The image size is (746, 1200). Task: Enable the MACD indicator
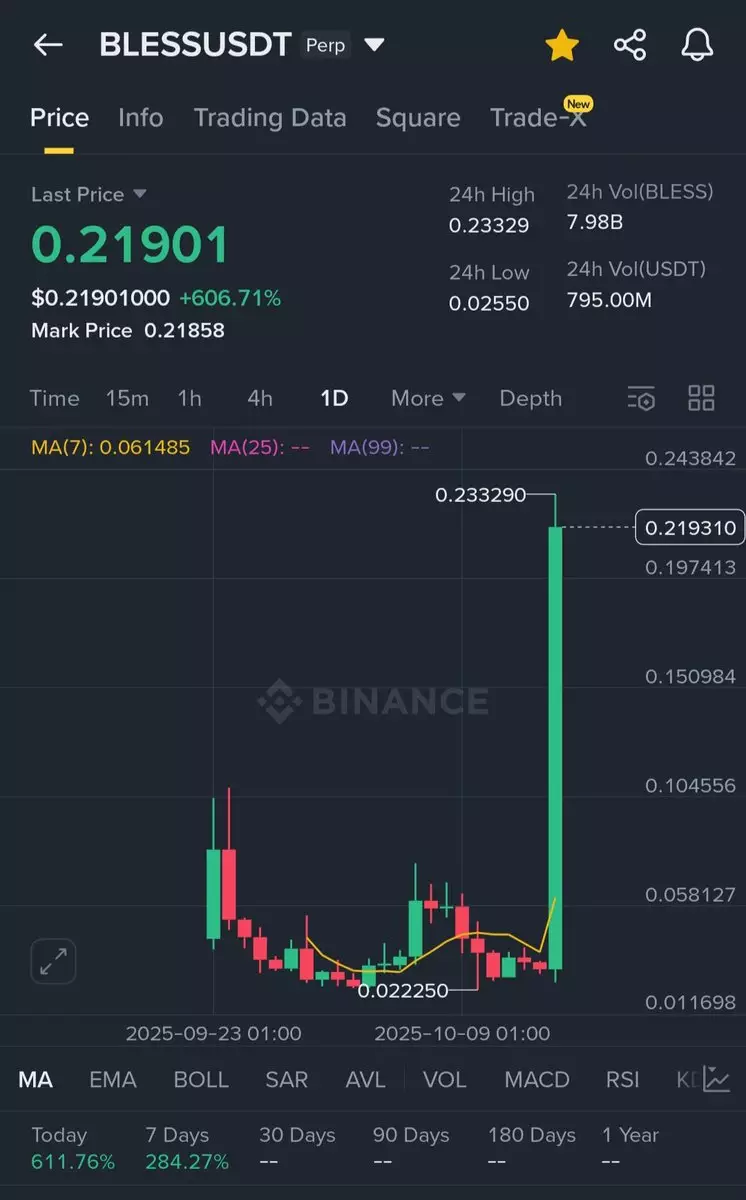537,1080
